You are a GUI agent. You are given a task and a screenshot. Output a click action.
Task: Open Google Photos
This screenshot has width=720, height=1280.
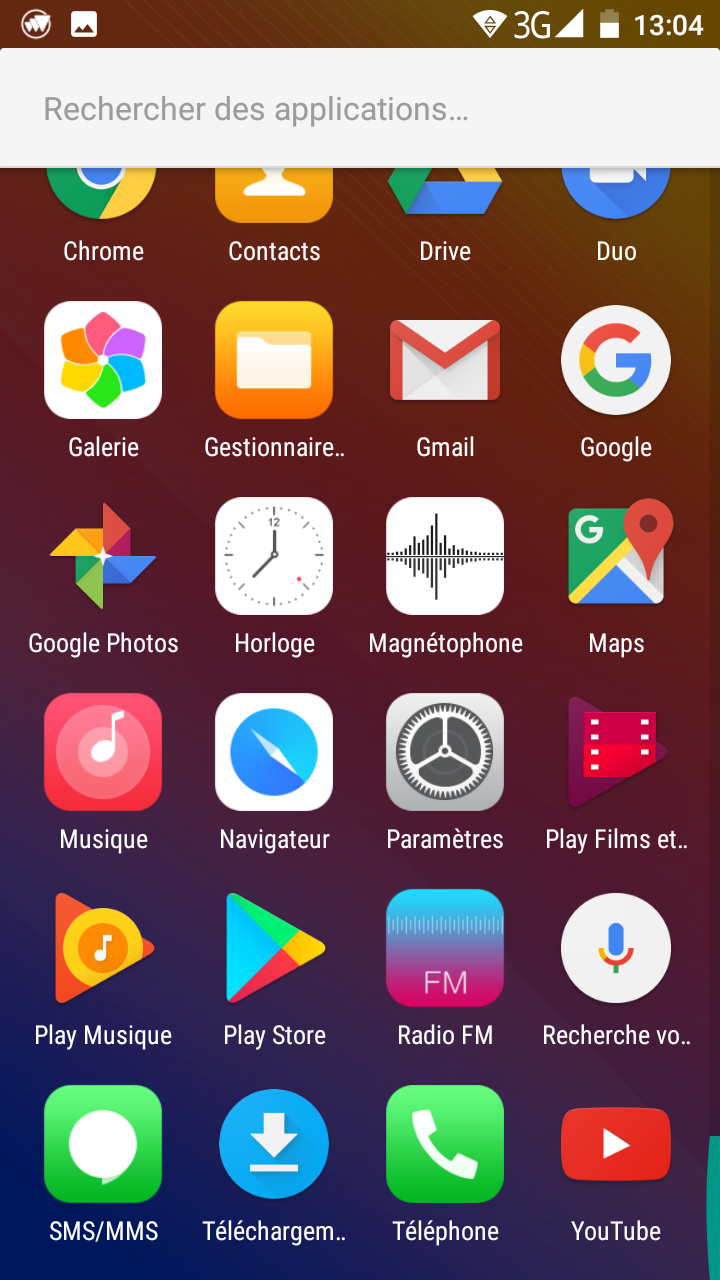(x=103, y=556)
